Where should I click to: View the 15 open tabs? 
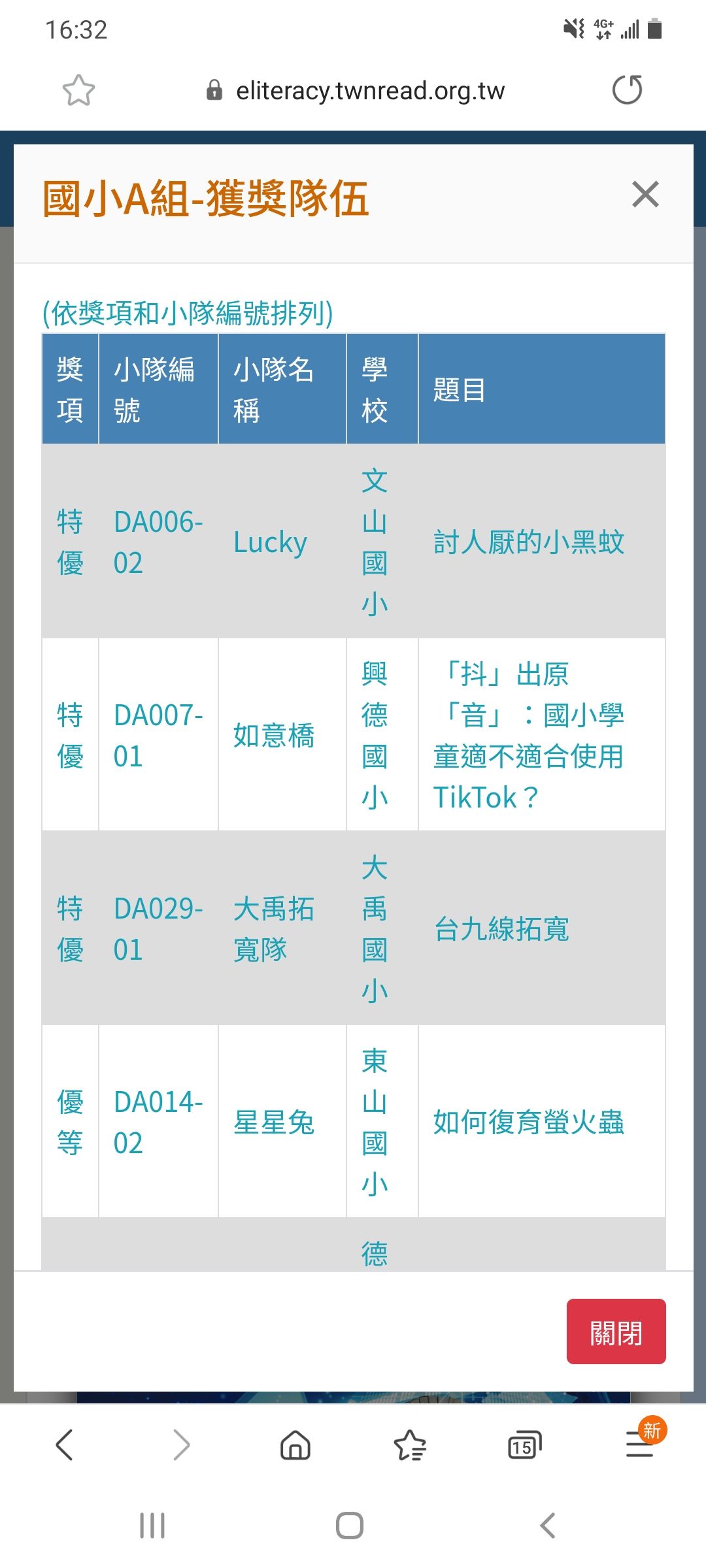(x=524, y=1445)
